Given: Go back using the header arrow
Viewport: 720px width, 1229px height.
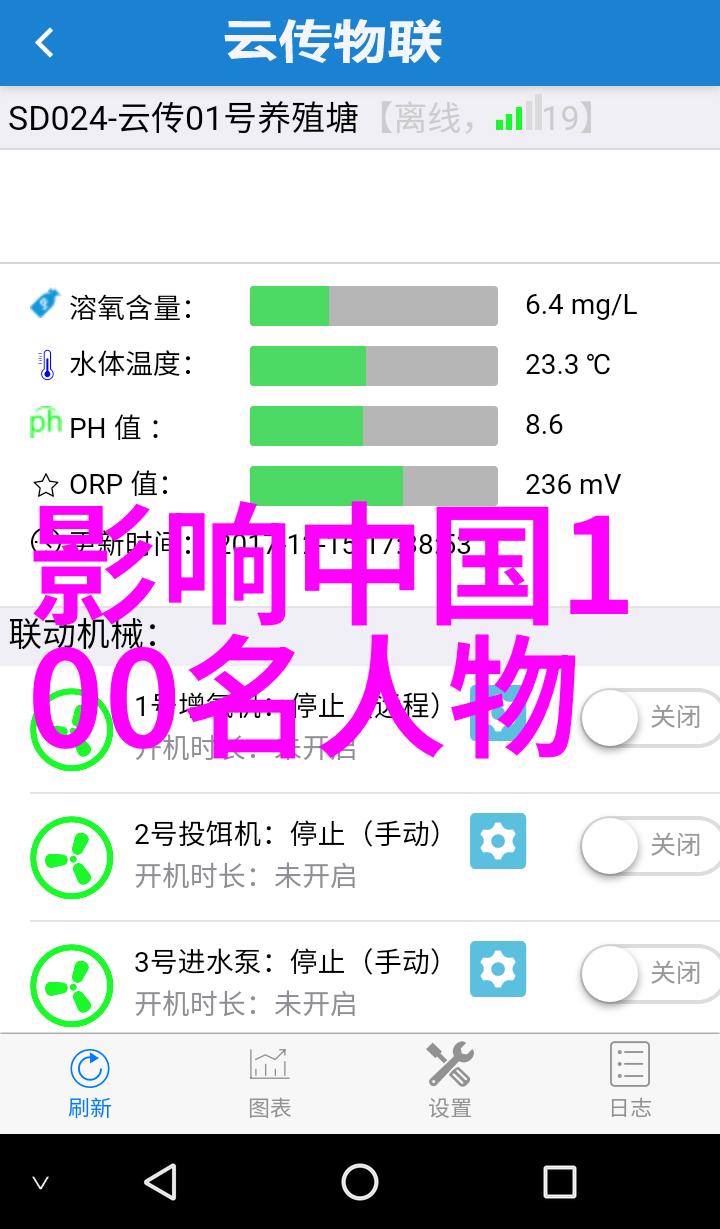Looking at the screenshot, I should [44, 43].
